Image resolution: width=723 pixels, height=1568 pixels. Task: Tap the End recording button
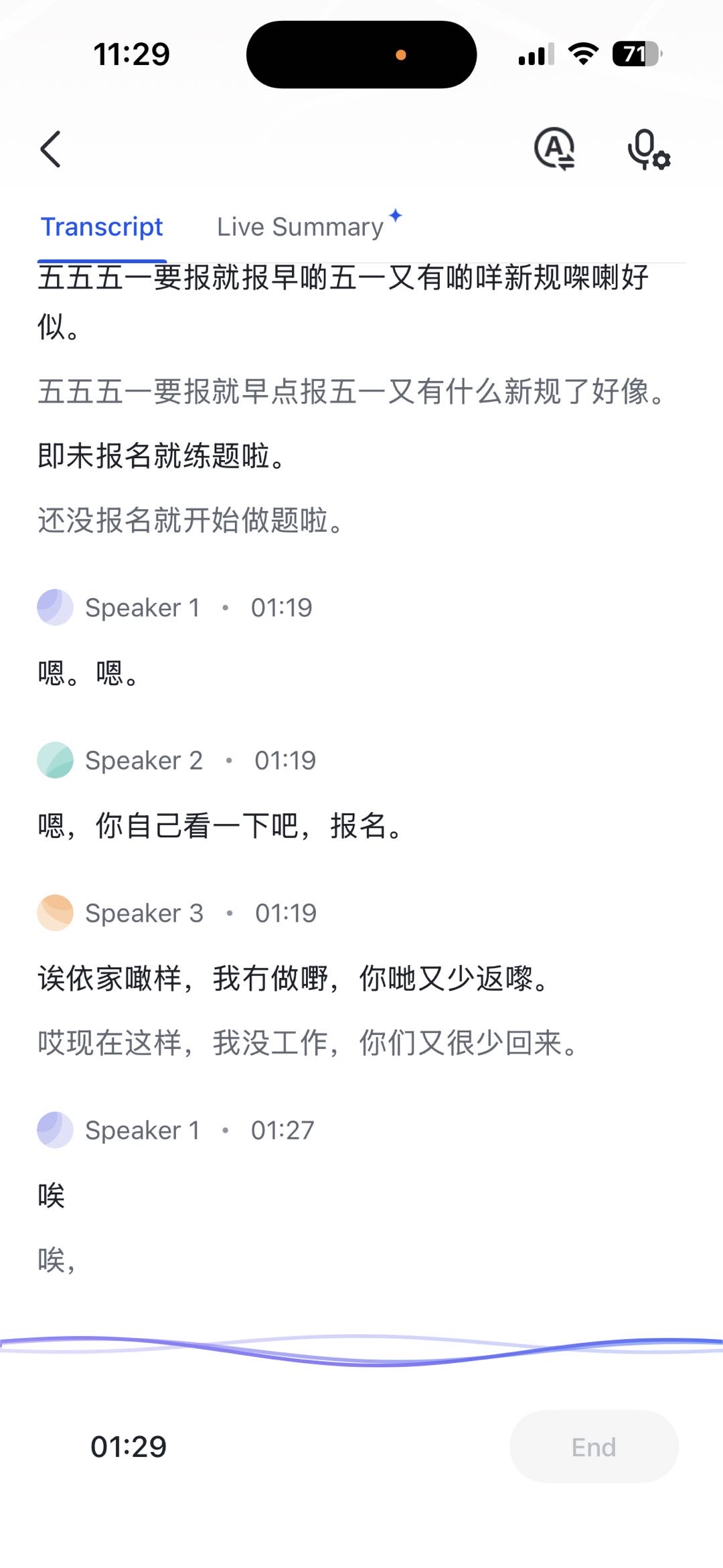coord(593,1447)
